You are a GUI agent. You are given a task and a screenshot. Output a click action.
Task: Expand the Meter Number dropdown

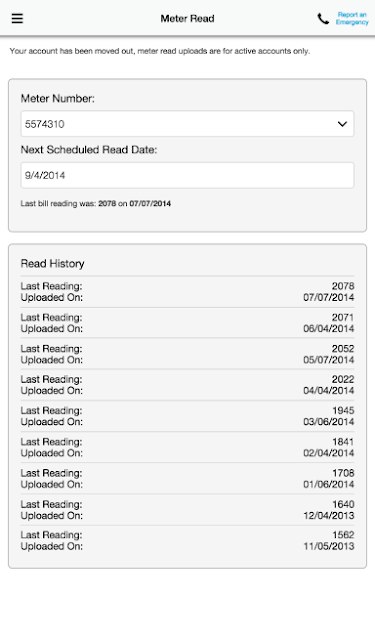187,124
